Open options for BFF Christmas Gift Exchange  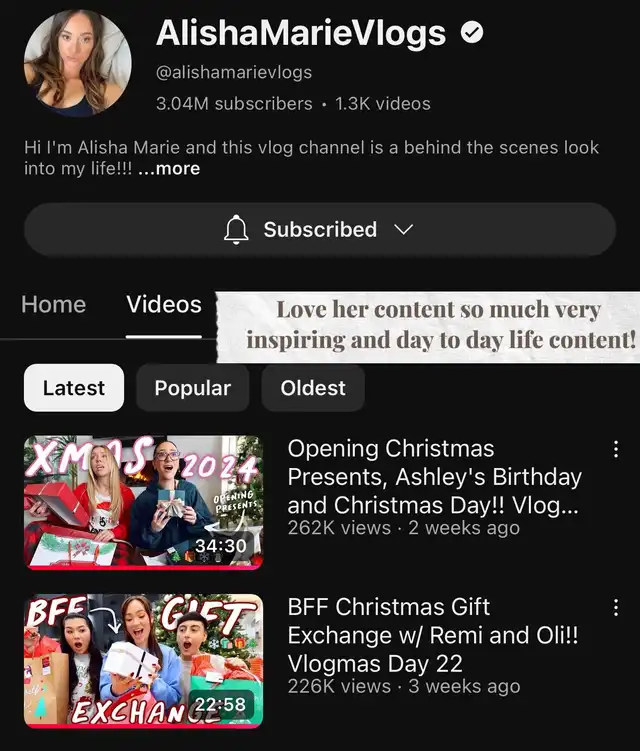(616, 608)
